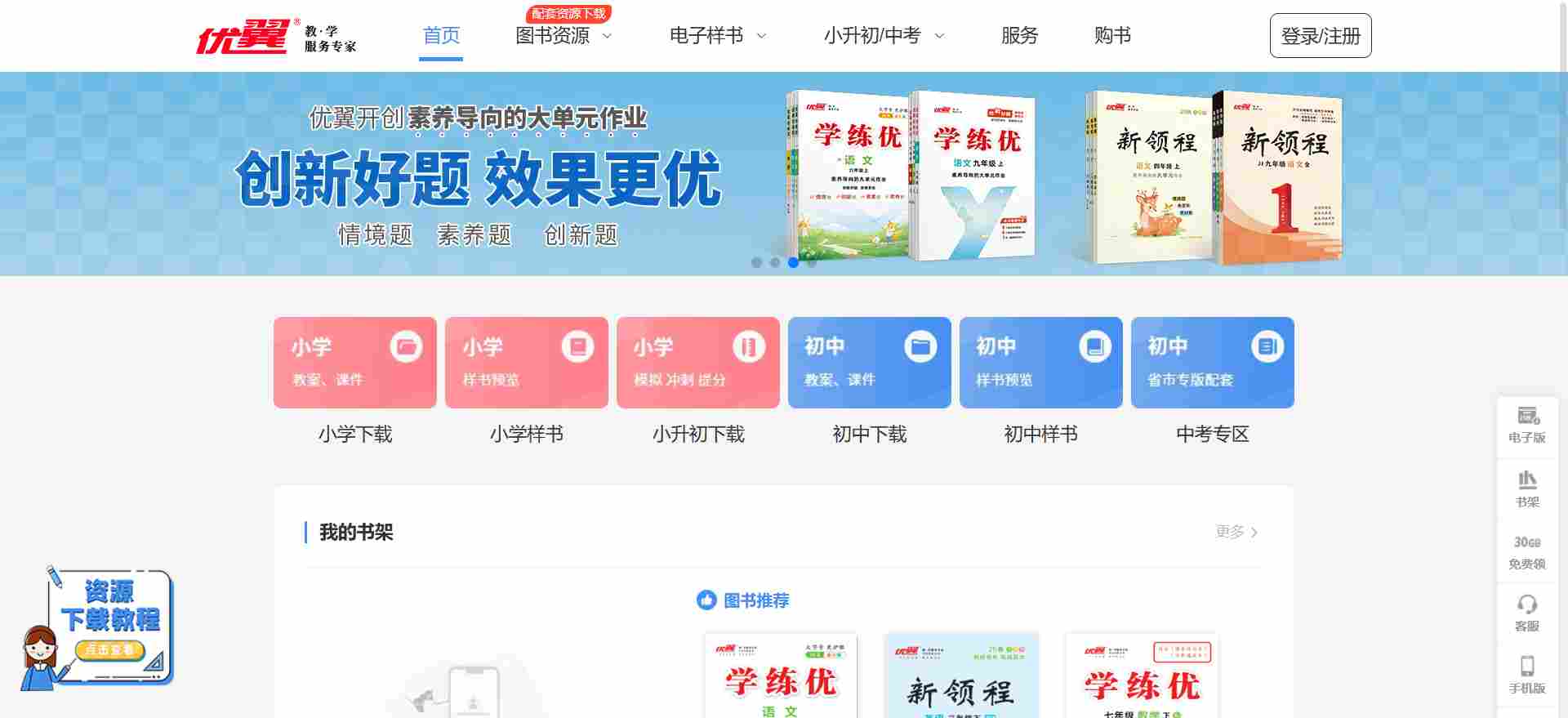Open the 登录/注册 button
The image size is (1568, 718).
(x=1320, y=36)
